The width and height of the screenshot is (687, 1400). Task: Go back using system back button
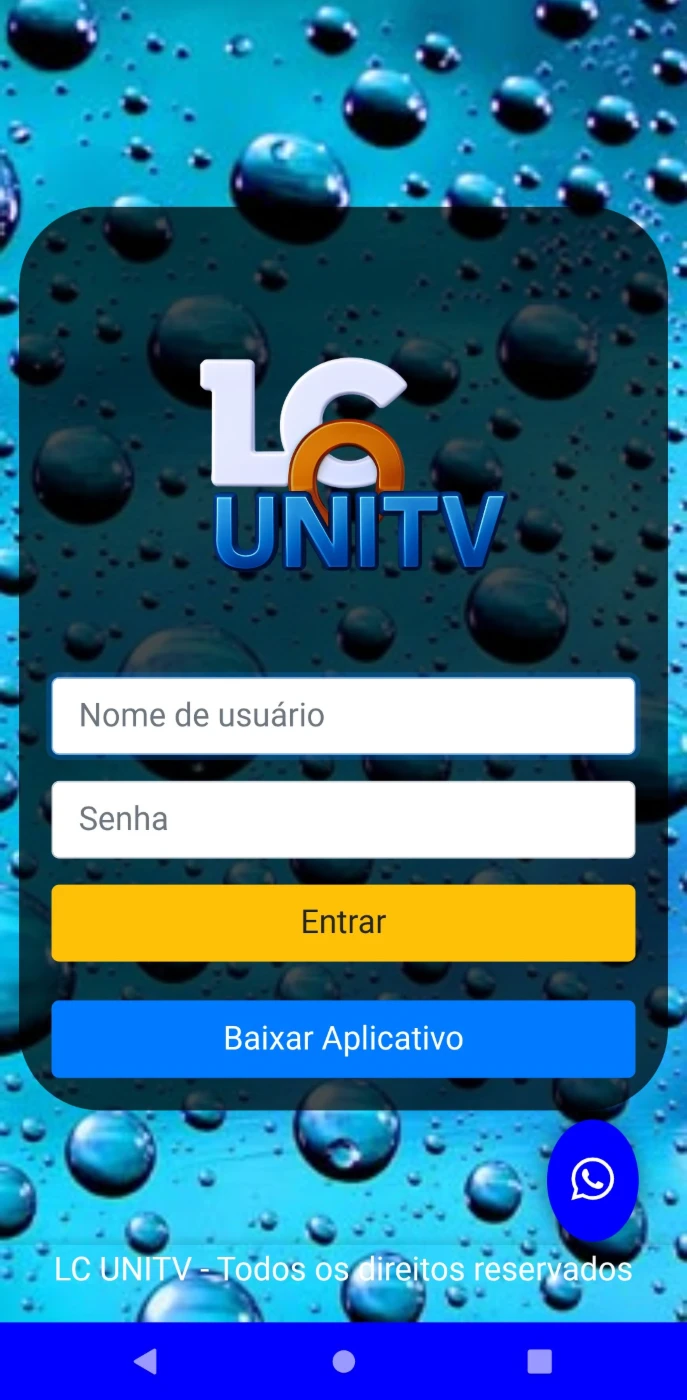point(146,1360)
